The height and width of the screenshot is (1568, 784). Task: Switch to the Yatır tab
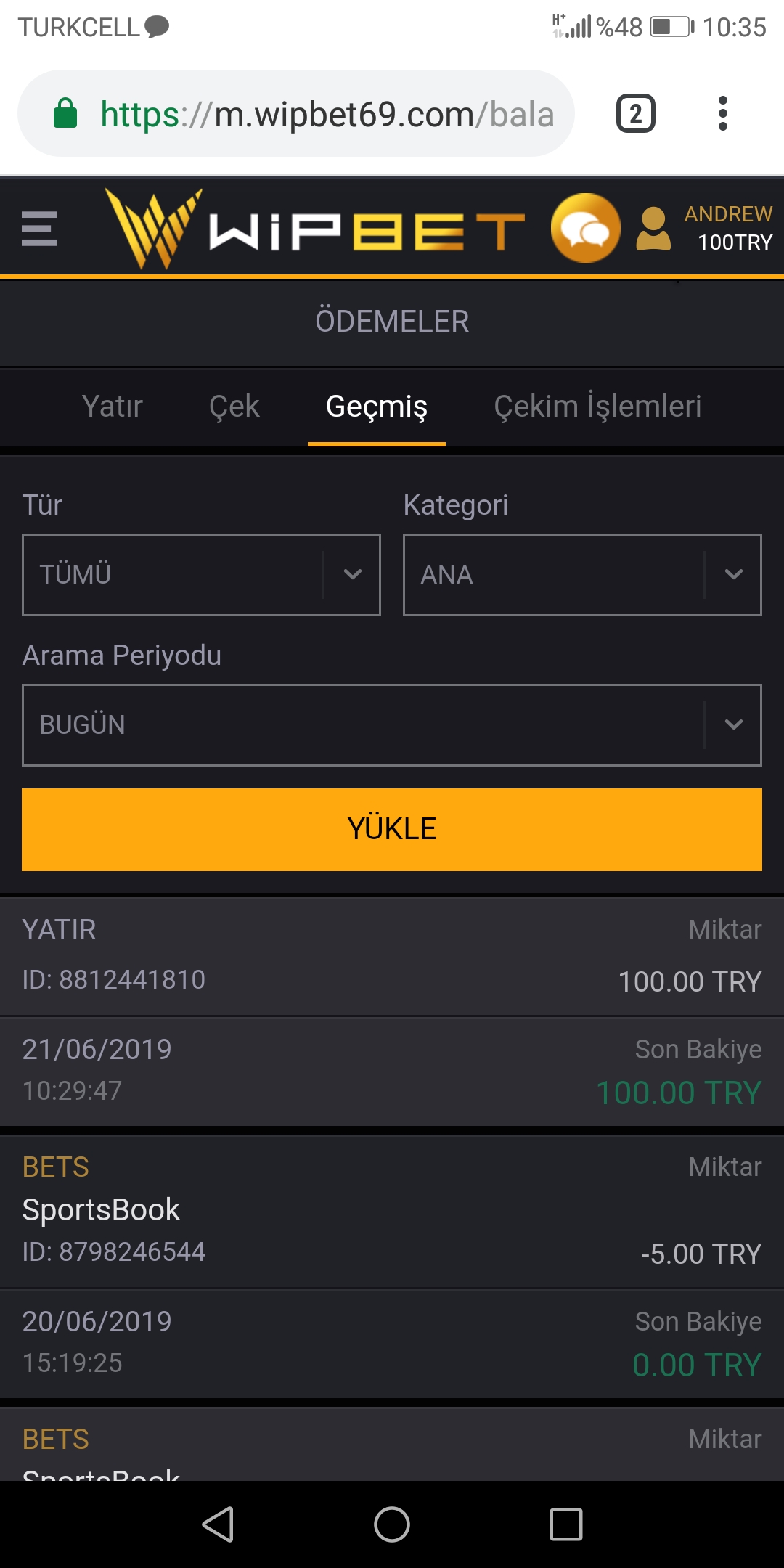(x=113, y=407)
